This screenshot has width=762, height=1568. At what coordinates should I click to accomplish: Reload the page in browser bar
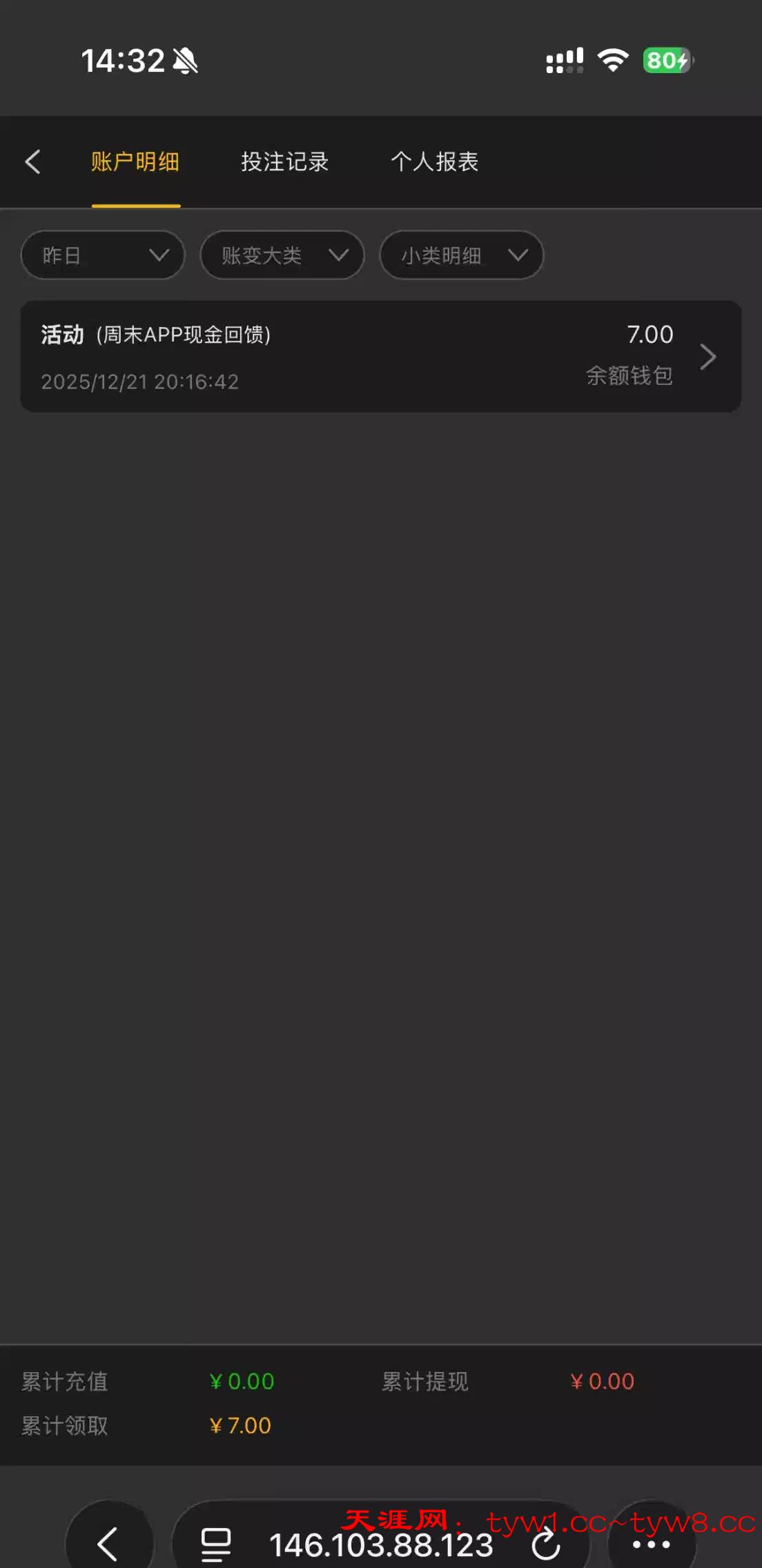(546, 1545)
